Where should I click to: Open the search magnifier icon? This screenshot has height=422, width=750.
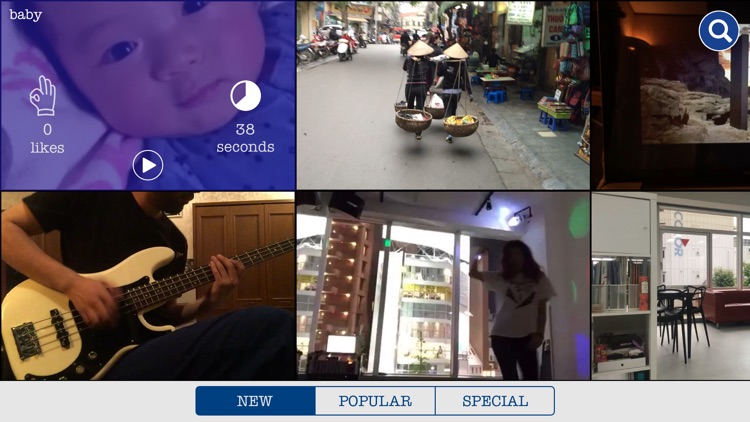coord(719,31)
